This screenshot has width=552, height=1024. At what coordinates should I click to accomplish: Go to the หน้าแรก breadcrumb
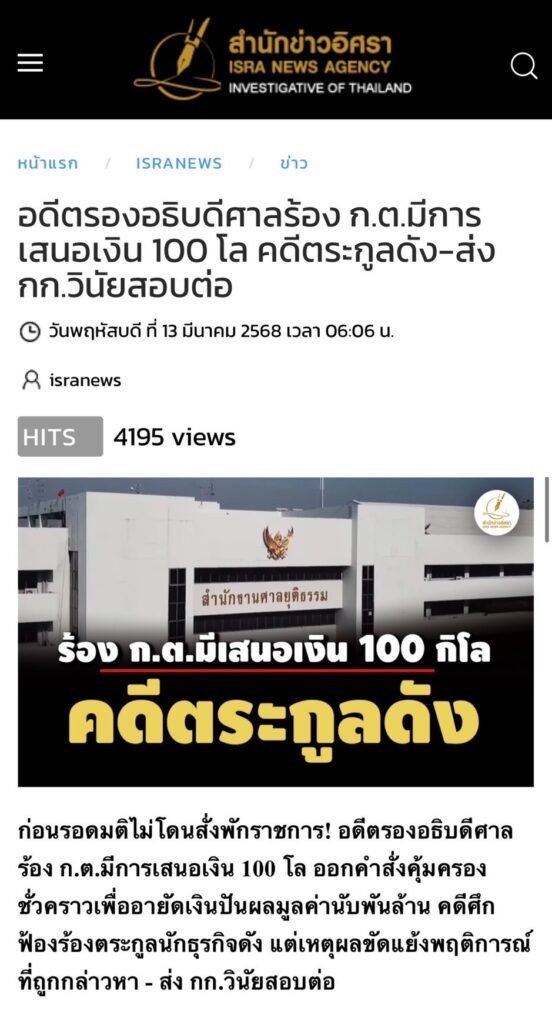tap(47, 163)
